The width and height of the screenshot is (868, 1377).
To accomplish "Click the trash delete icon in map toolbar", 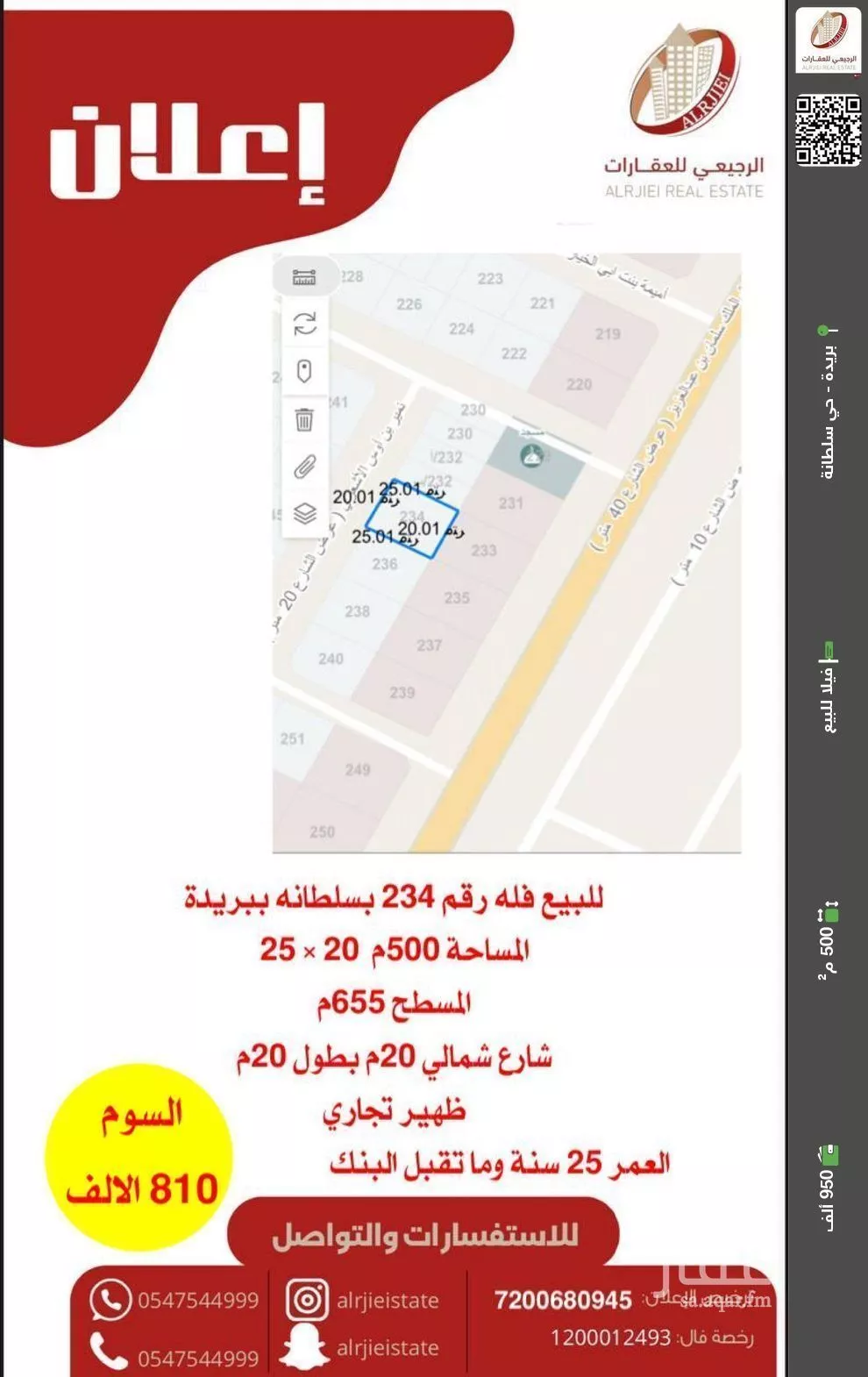I will (305, 420).
